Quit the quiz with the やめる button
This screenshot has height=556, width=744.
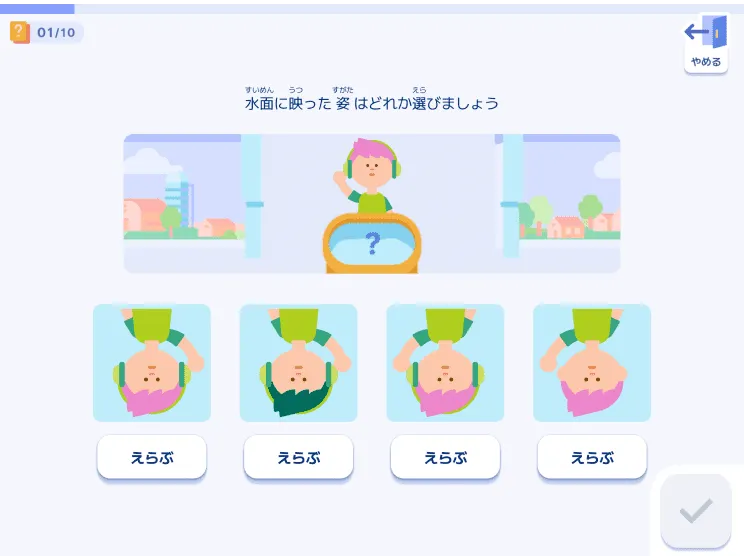pos(706,43)
